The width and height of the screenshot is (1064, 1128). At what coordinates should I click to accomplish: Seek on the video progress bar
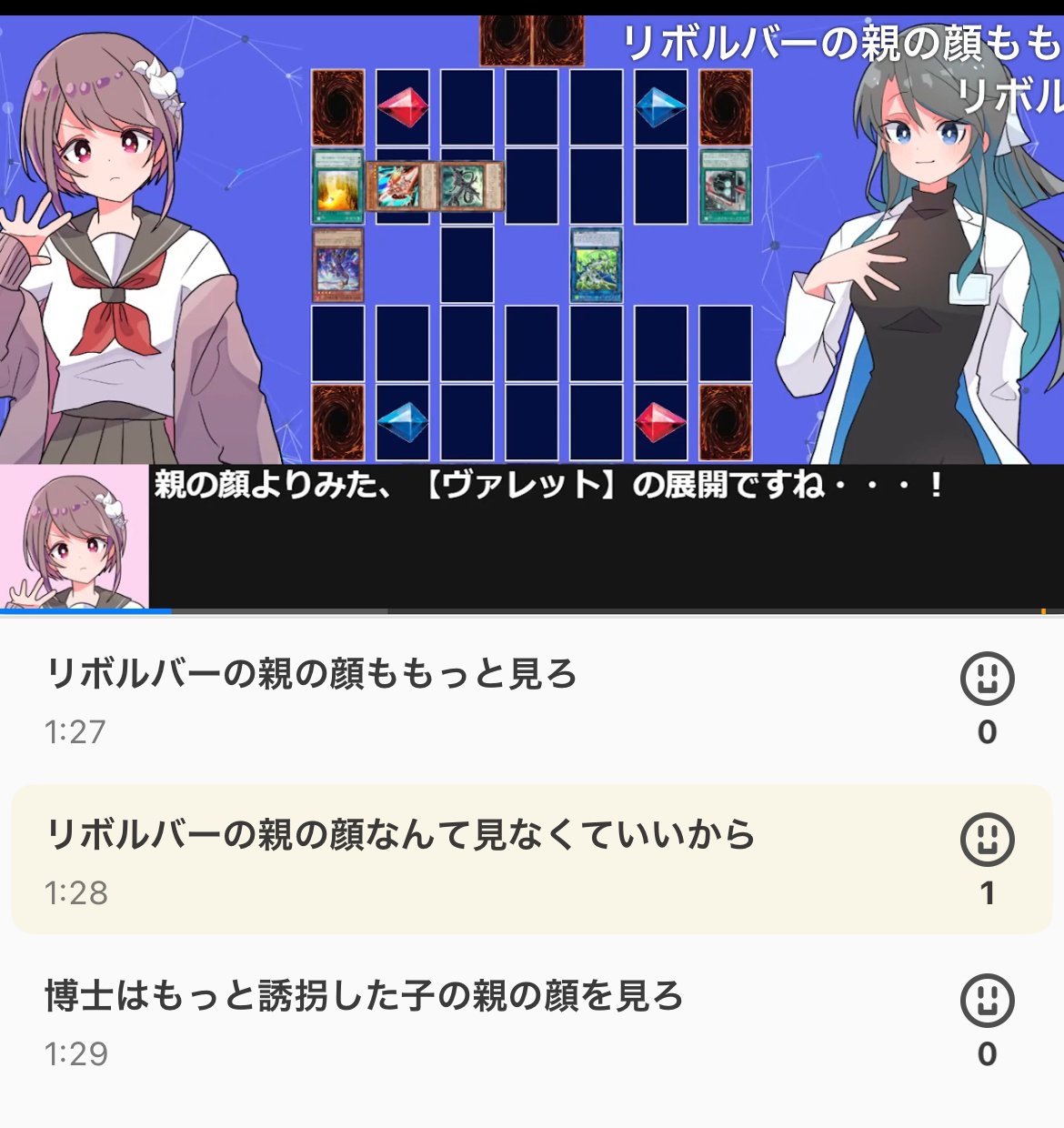pos(532,611)
